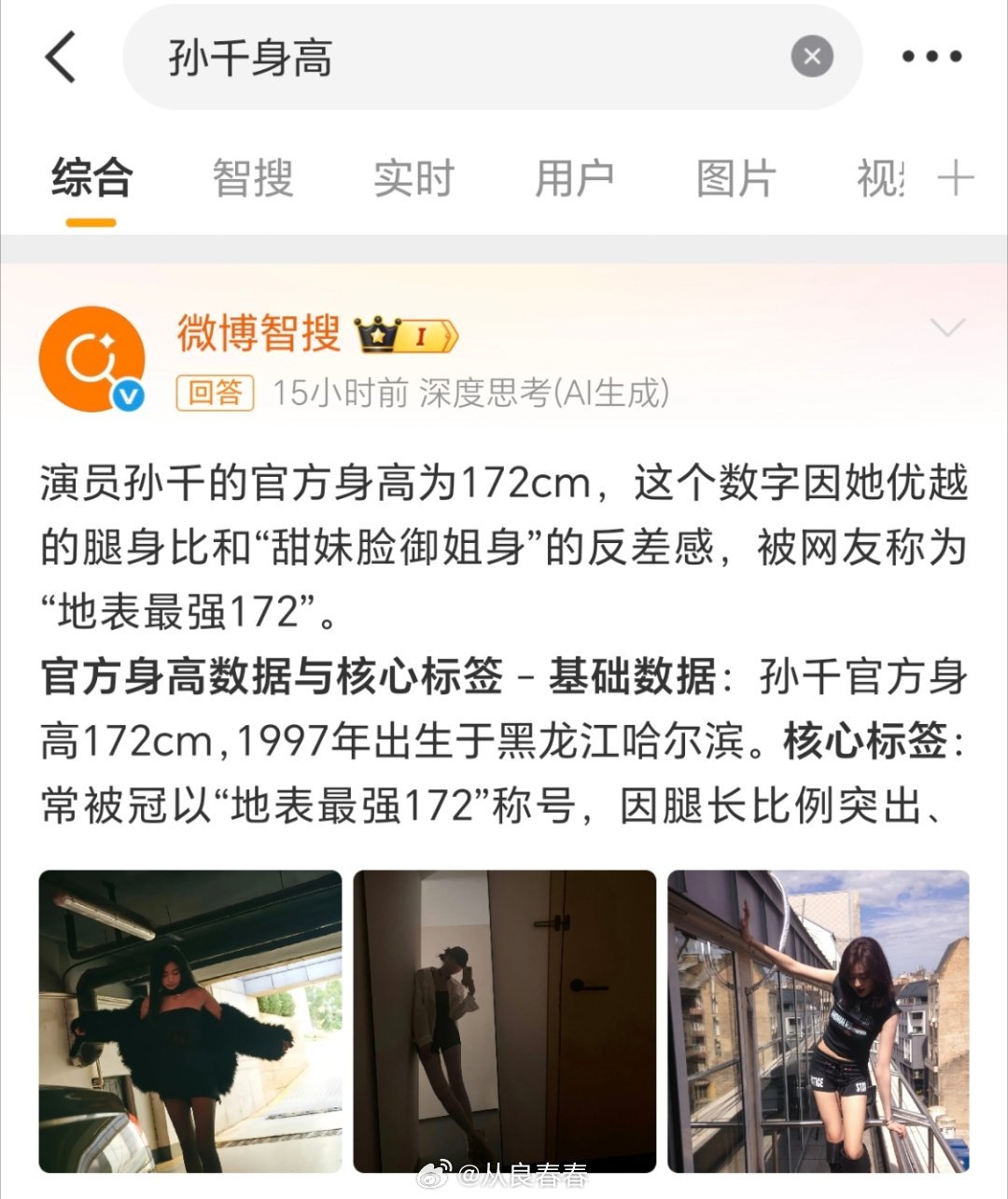Add a tab with the plus icon
1008x1199 pixels.
[x=956, y=177]
